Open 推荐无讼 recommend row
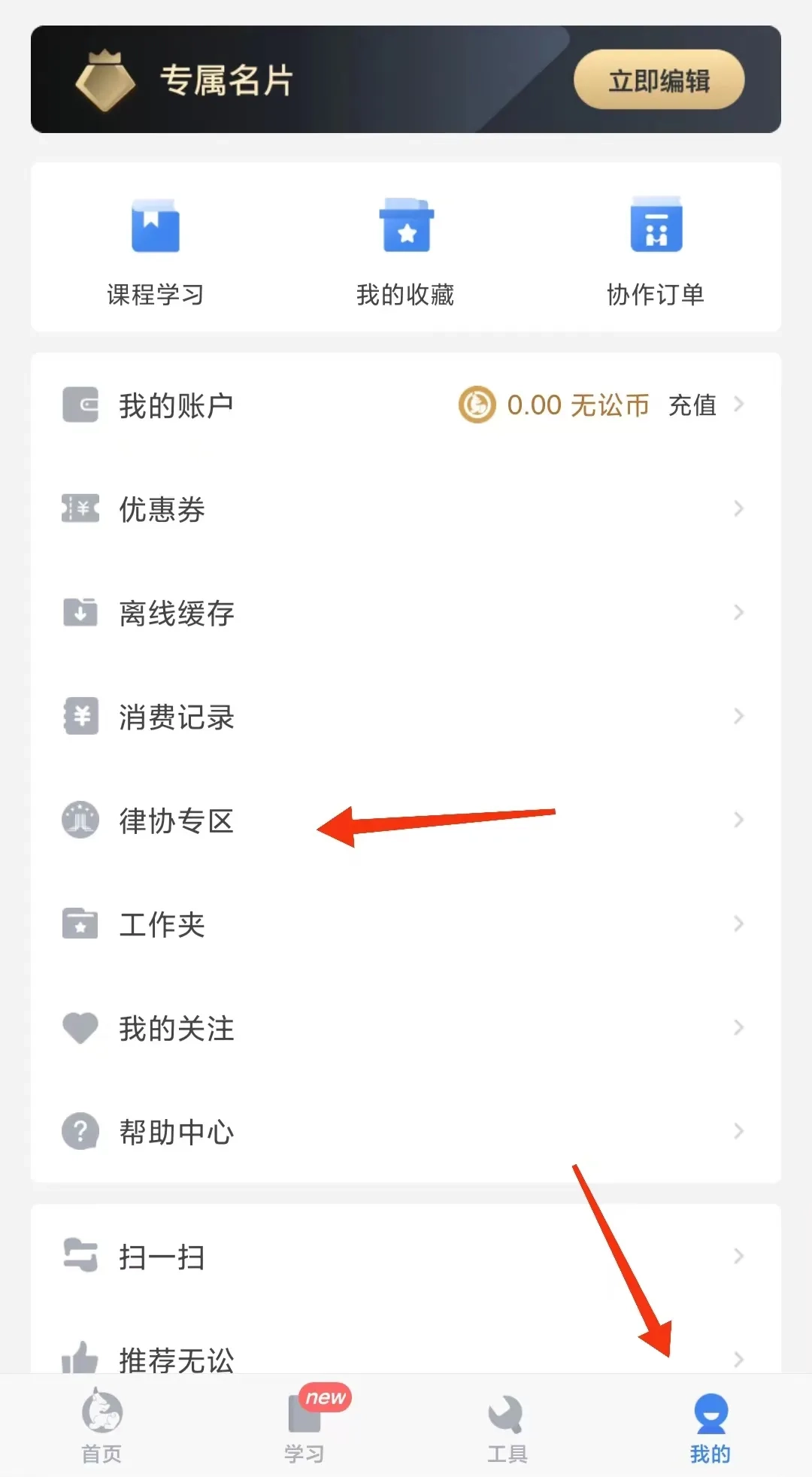This screenshot has height=1477, width=812. coord(406,1357)
